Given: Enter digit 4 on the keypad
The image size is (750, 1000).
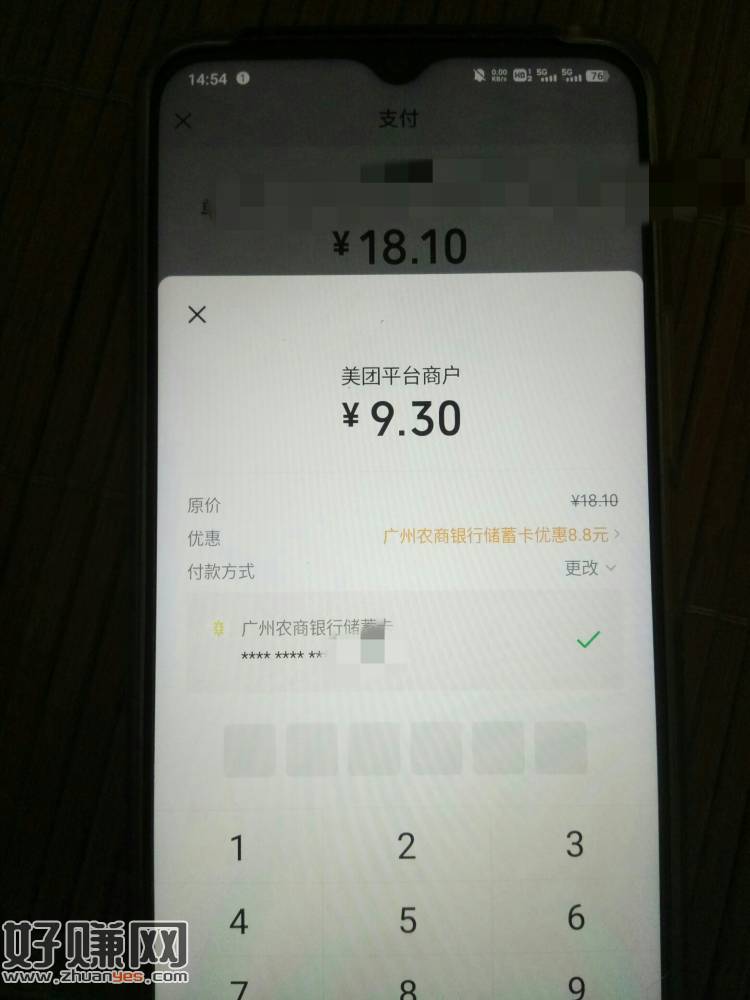Looking at the screenshot, I should [x=238, y=920].
